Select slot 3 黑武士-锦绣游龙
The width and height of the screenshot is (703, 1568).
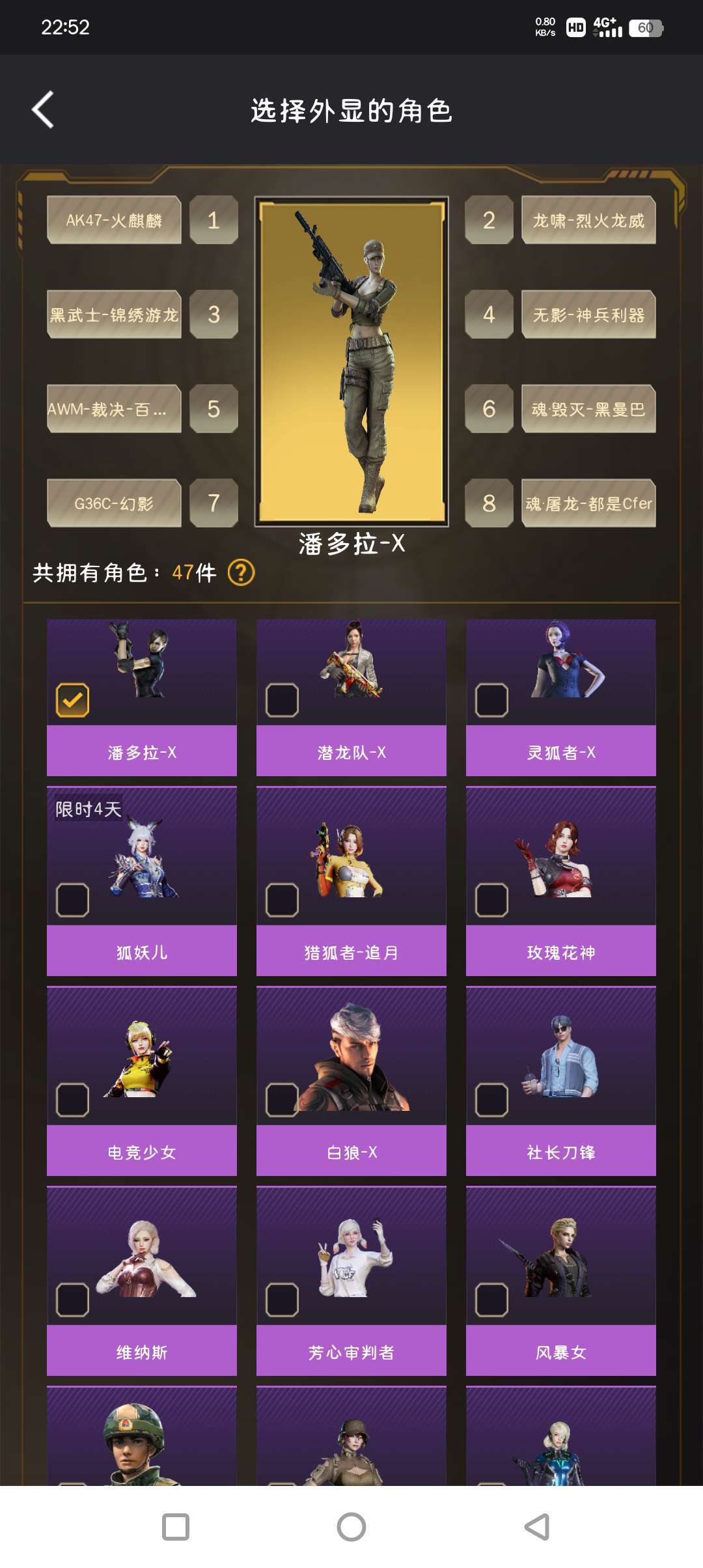[114, 315]
